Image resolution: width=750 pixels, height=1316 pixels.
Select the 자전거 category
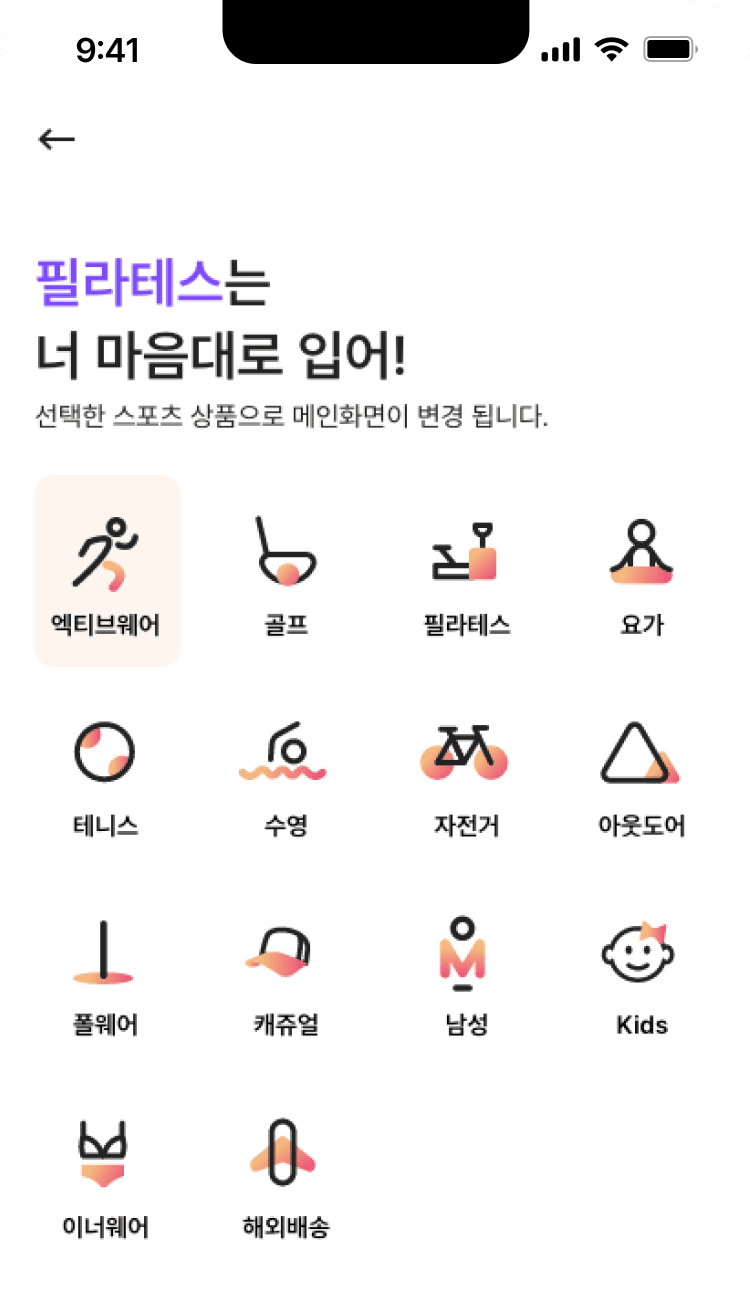coord(465,772)
